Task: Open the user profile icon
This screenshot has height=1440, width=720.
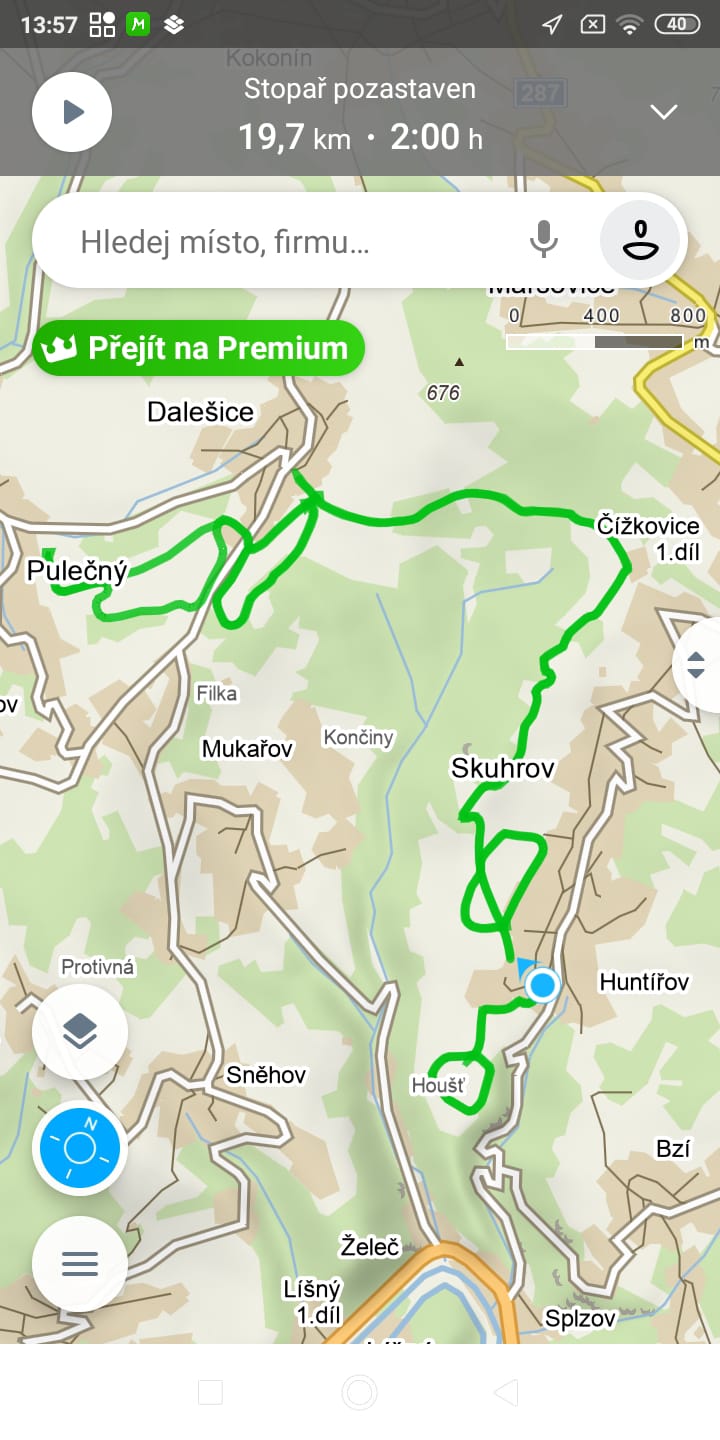Action: (640, 240)
